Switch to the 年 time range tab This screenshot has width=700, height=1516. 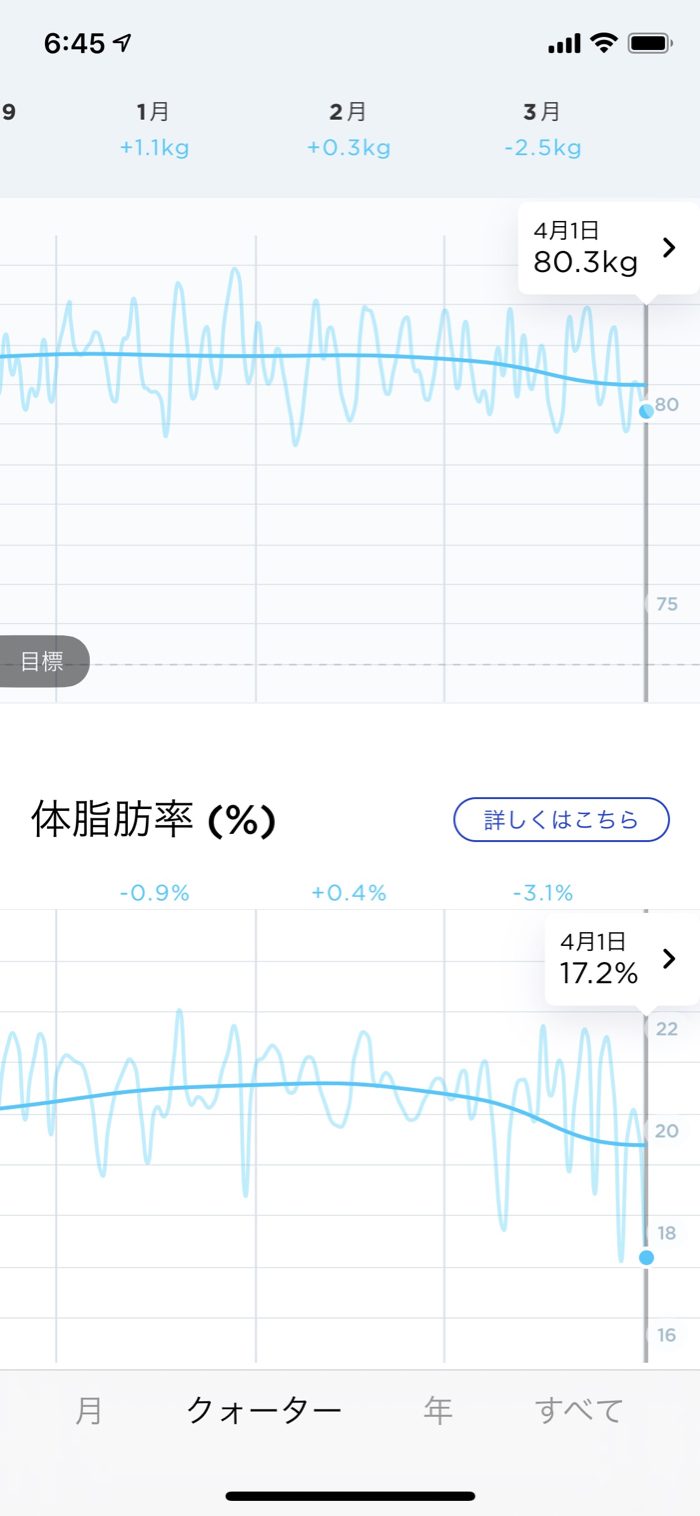438,1411
